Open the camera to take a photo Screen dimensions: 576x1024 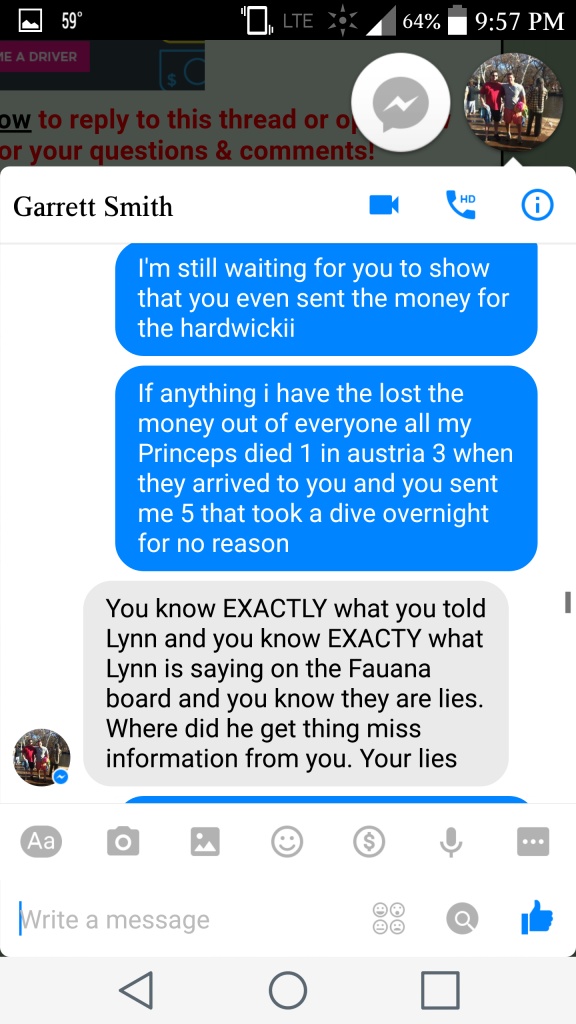point(123,841)
